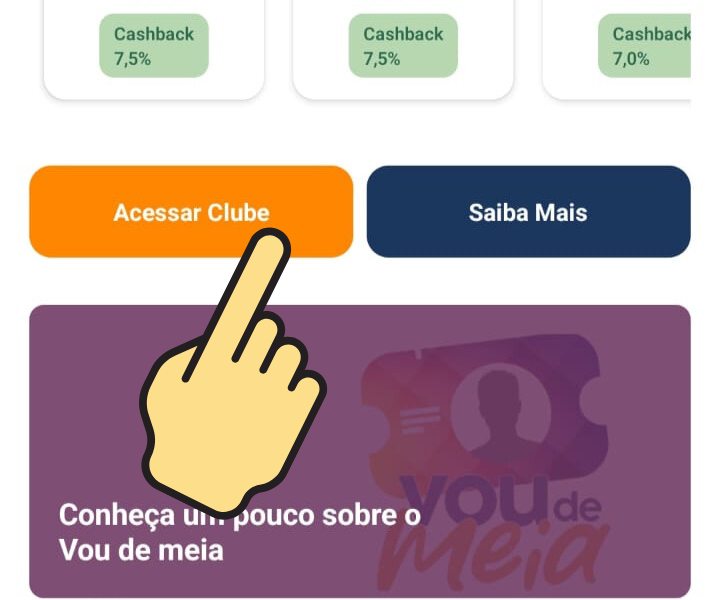This screenshot has height=600, width=720.
Task: Open Saiba Mais for more information
Action: [x=528, y=212]
